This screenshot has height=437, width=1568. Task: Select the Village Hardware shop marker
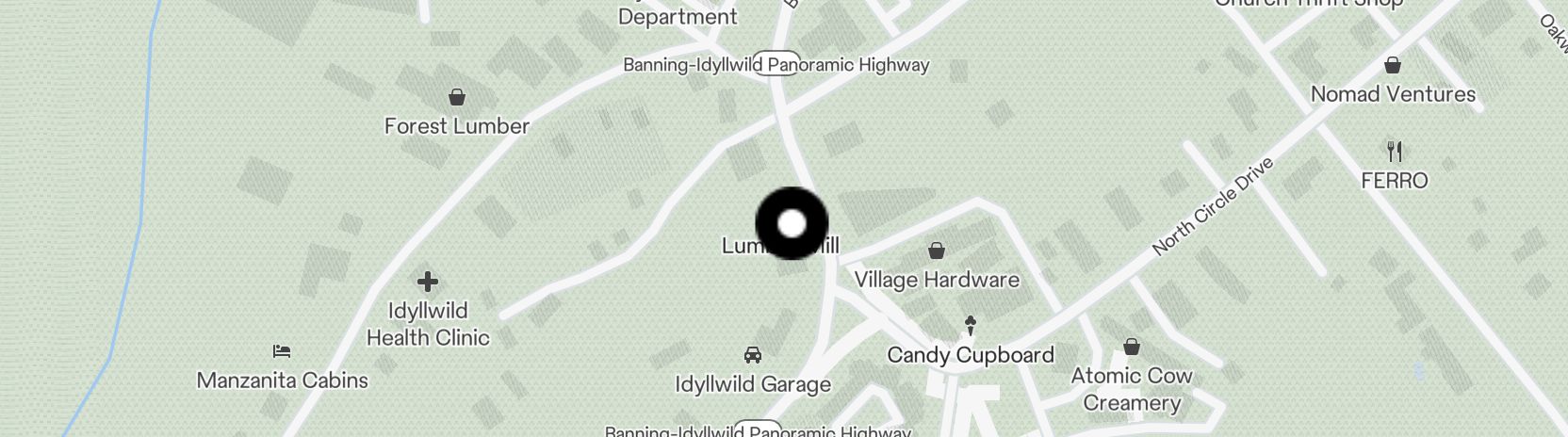tap(937, 251)
